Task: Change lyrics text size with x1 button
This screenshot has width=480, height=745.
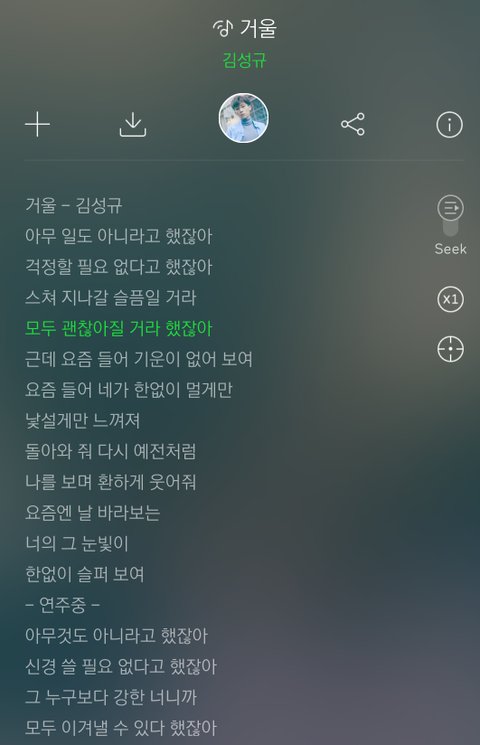Action: click(x=450, y=299)
